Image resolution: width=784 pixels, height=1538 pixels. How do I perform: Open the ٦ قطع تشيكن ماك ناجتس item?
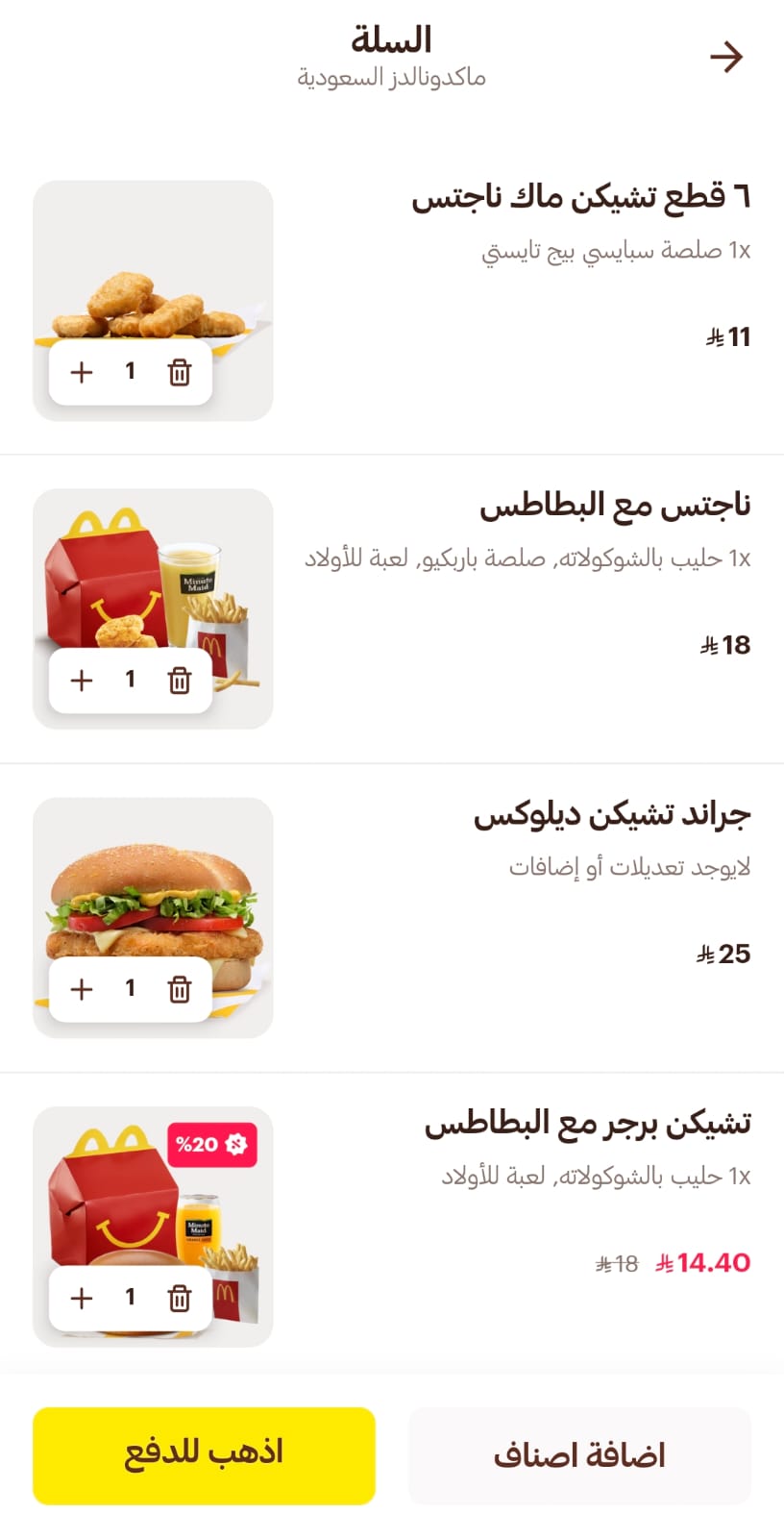pos(580,198)
